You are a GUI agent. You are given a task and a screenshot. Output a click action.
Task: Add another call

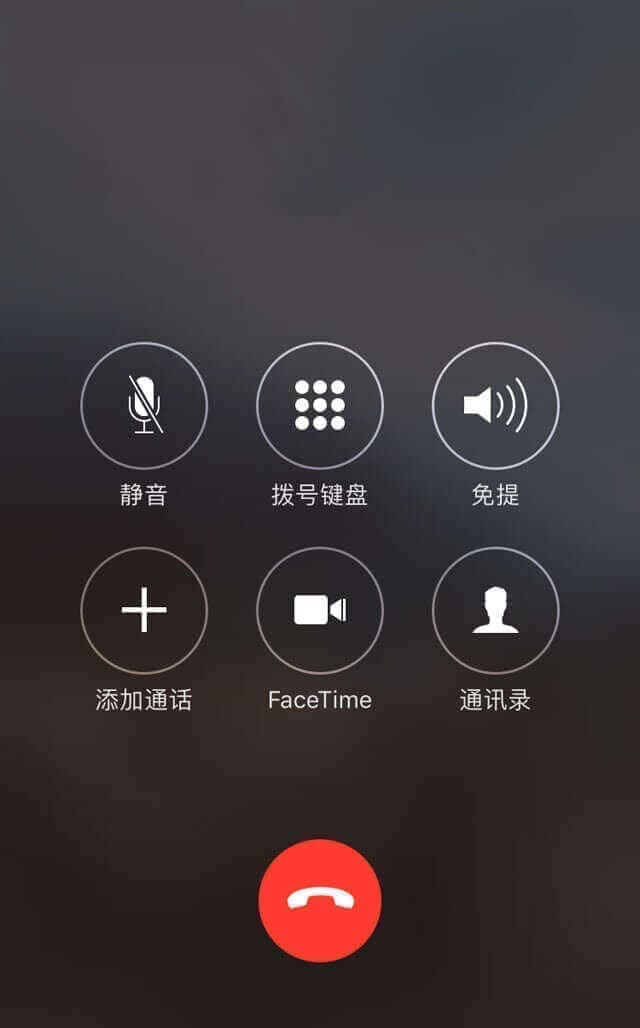point(144,610)
